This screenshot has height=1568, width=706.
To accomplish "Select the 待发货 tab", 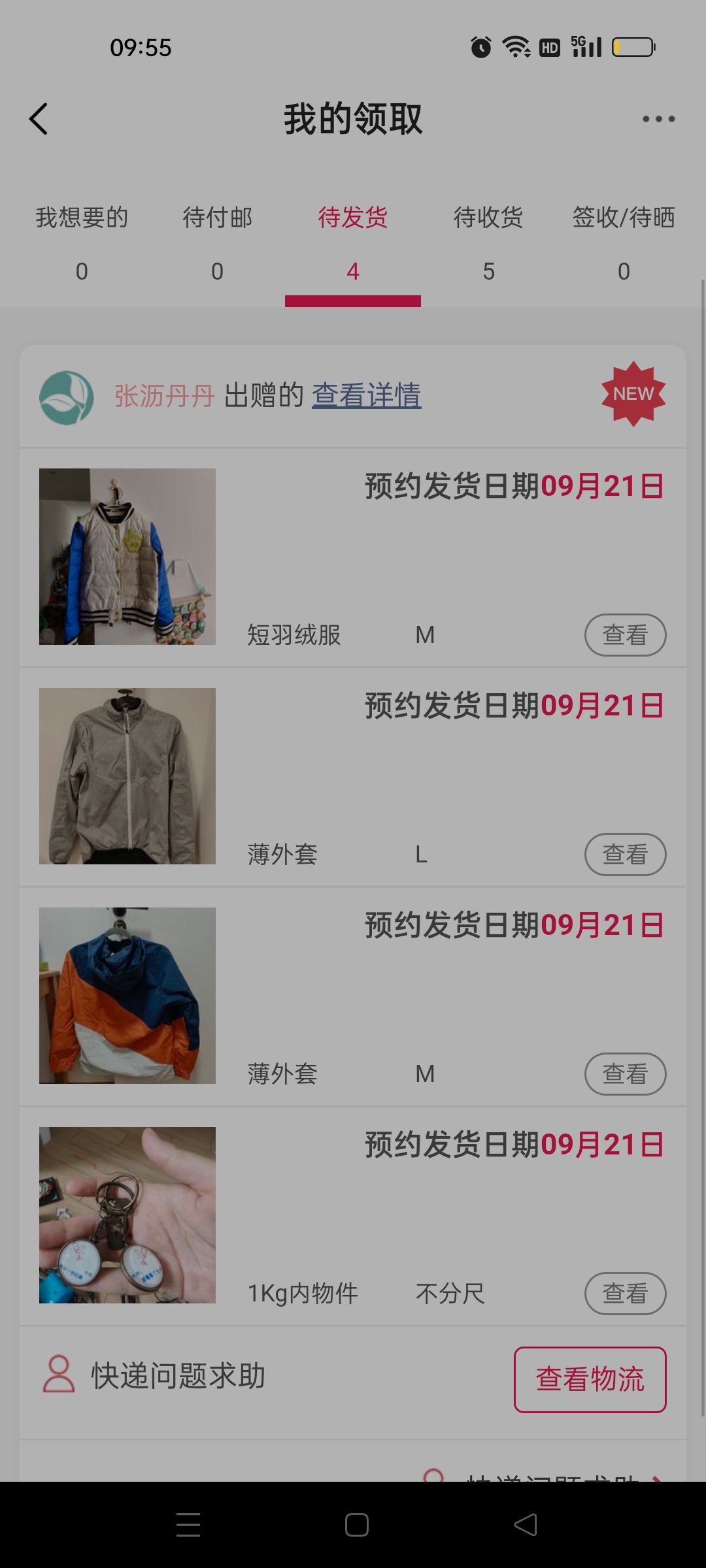I will [x=353, y=242].
